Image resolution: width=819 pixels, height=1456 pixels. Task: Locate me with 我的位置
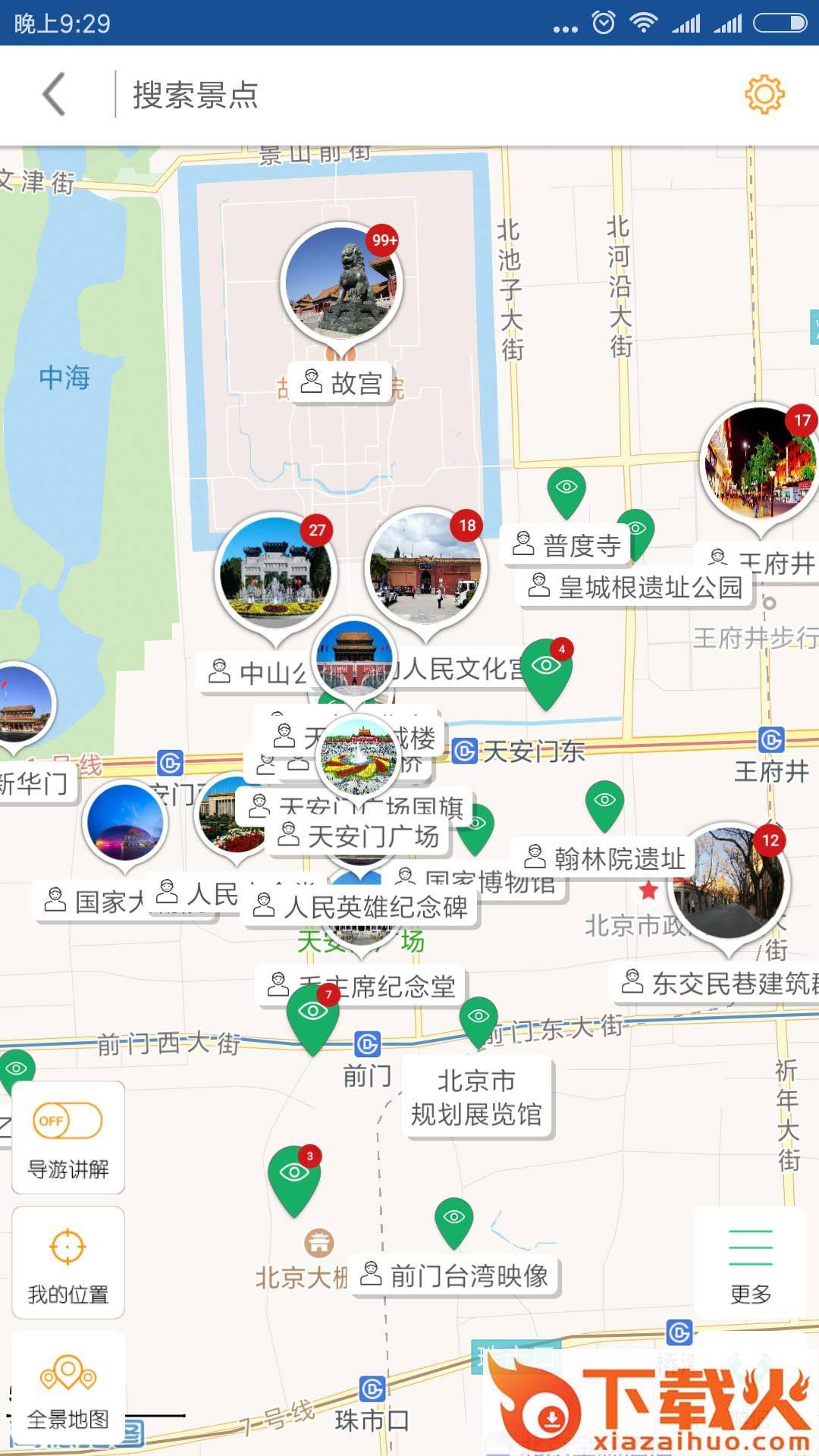pos(67,1263)
